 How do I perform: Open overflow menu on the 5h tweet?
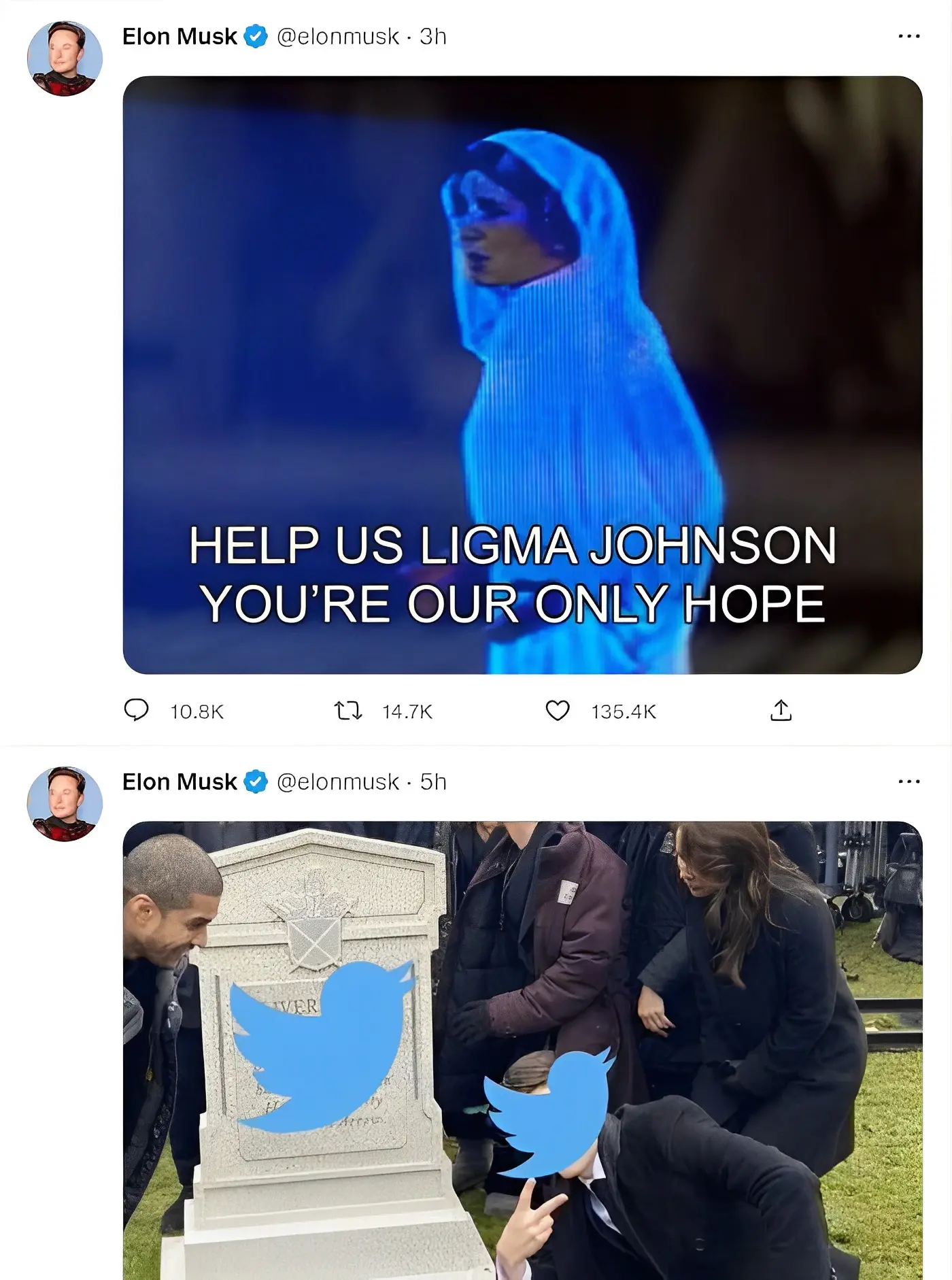[x=908, y=782]
